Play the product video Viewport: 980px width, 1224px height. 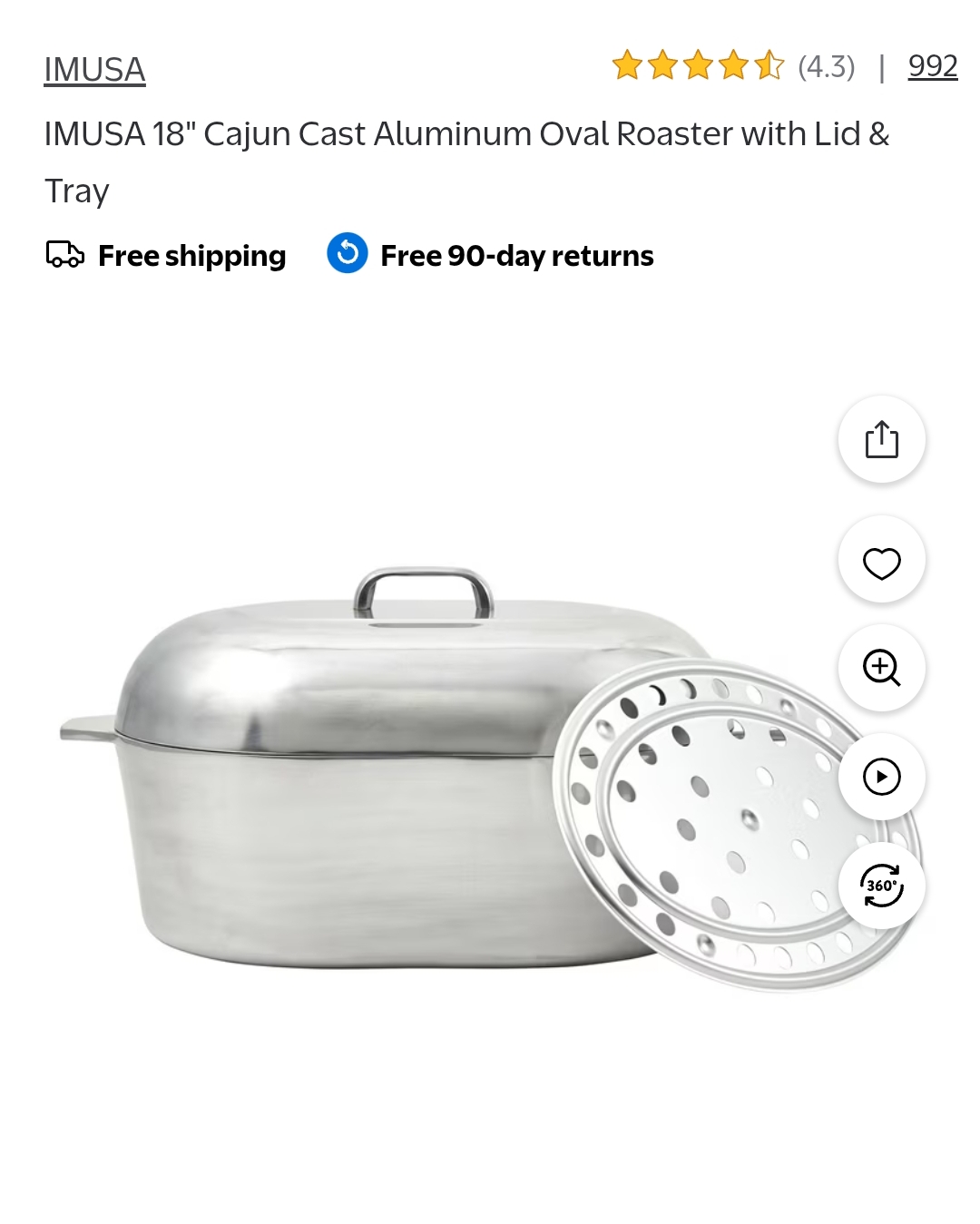[881, 777]
